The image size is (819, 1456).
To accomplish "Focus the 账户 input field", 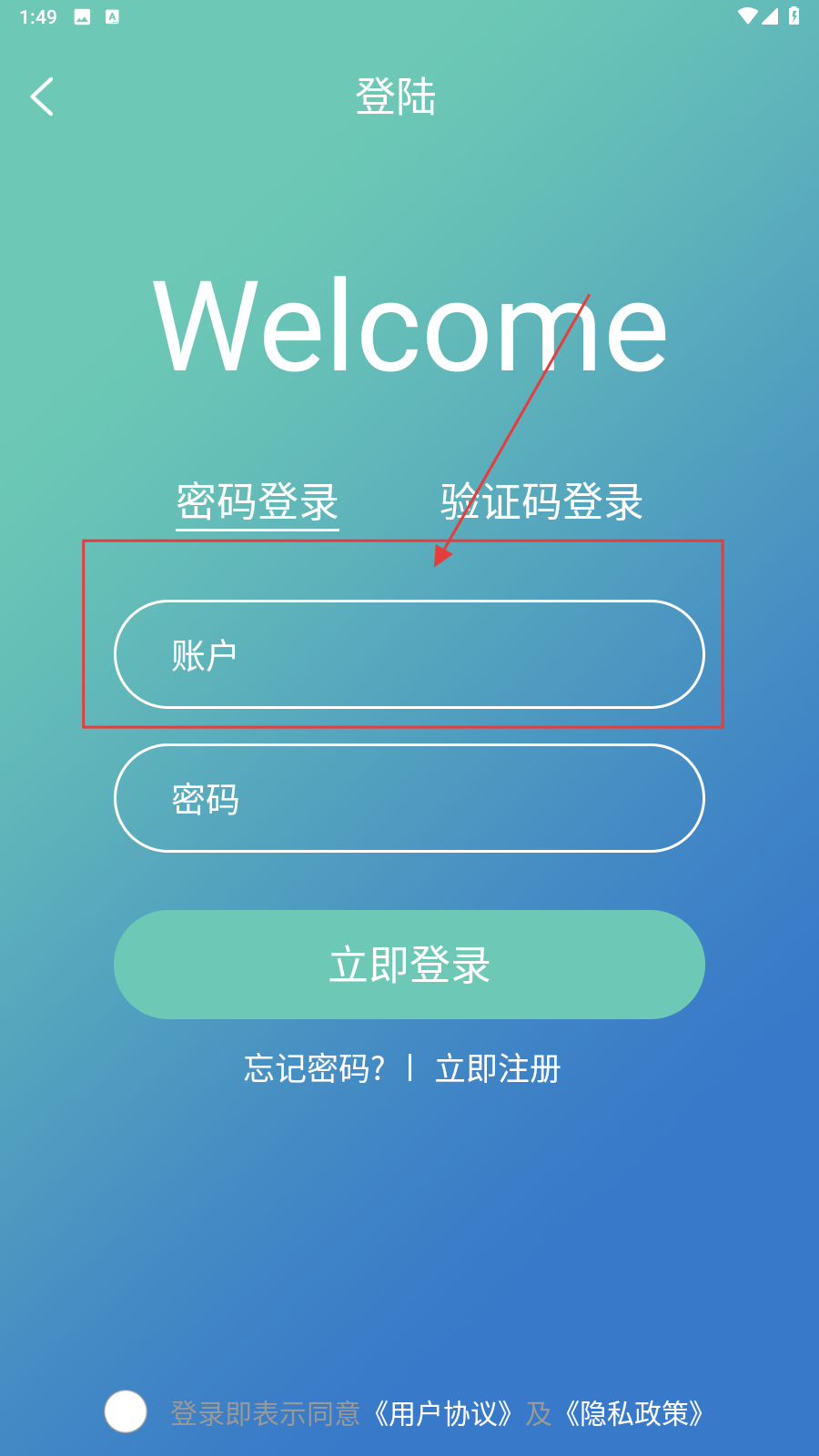I will (x=409, y=654).
